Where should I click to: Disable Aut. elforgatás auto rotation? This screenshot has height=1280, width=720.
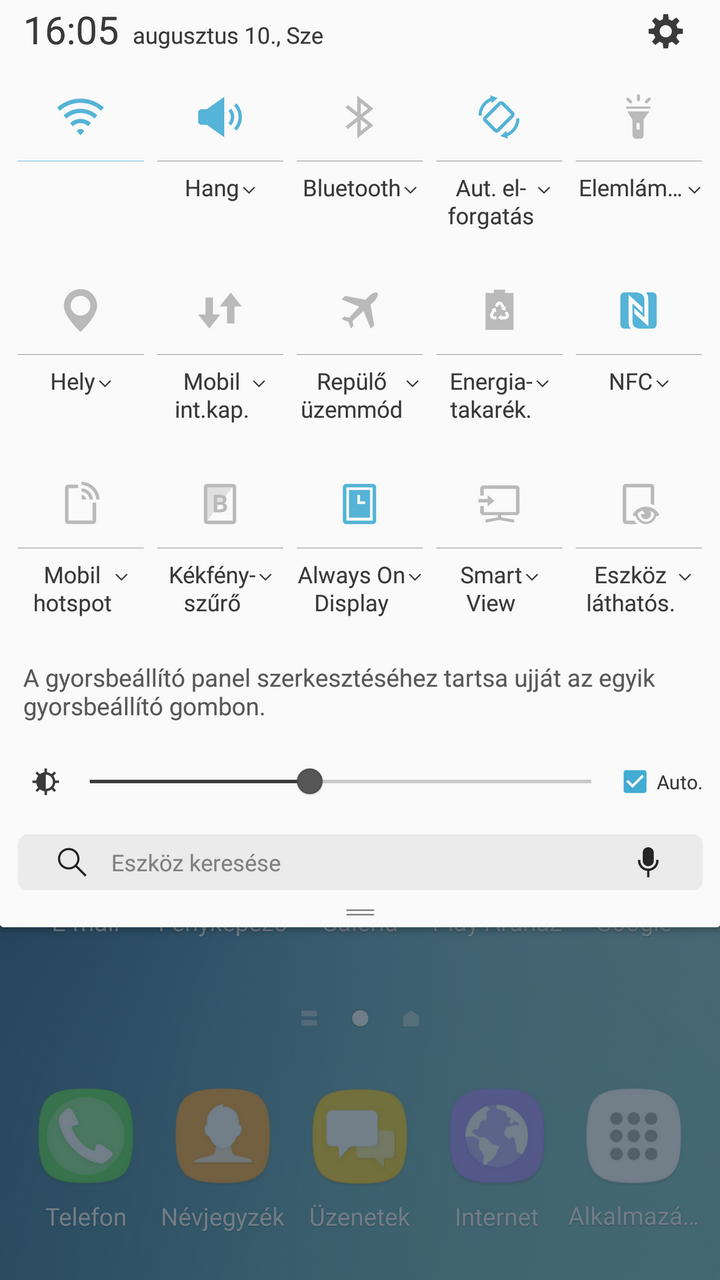point(498,118)
